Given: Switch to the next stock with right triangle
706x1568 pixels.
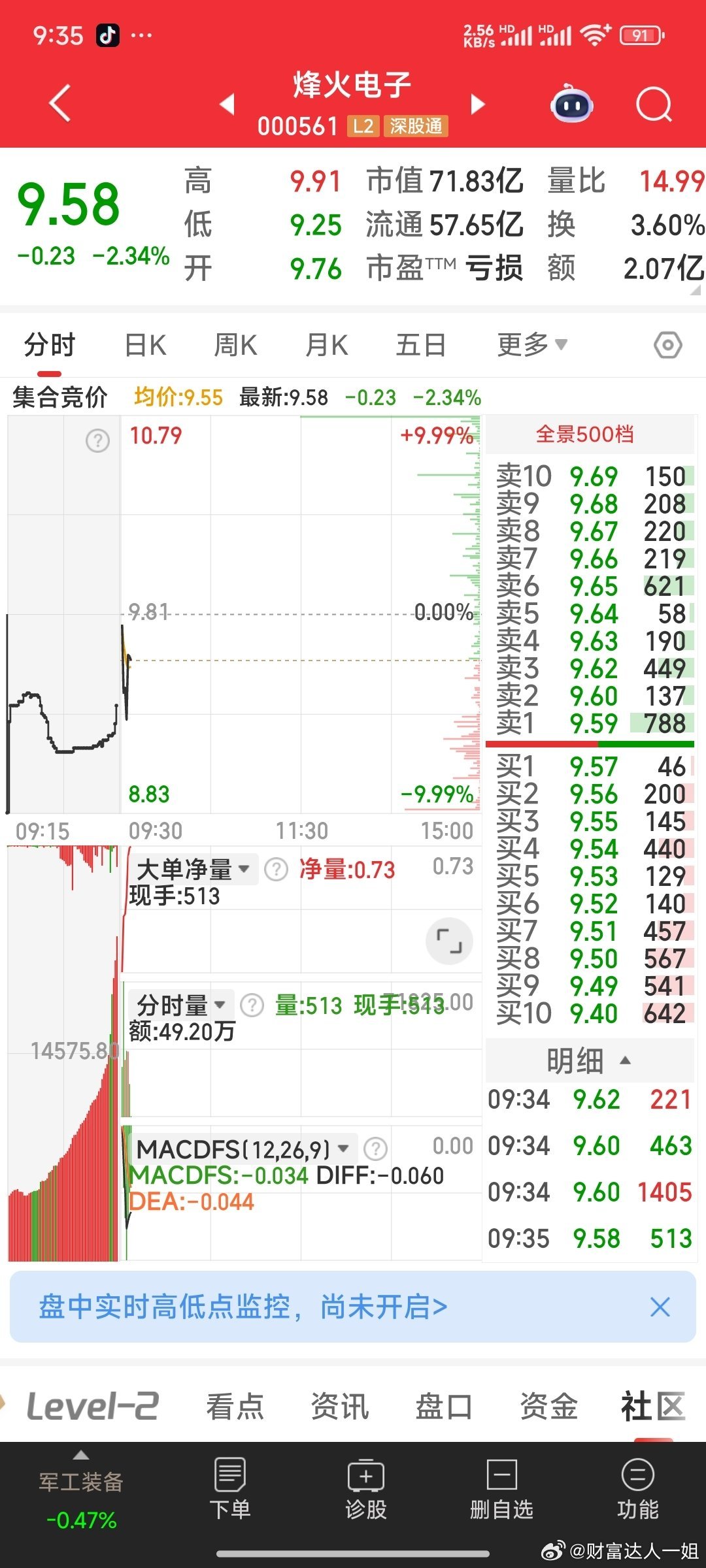Looking at the screenshot, I should [479, 104].
